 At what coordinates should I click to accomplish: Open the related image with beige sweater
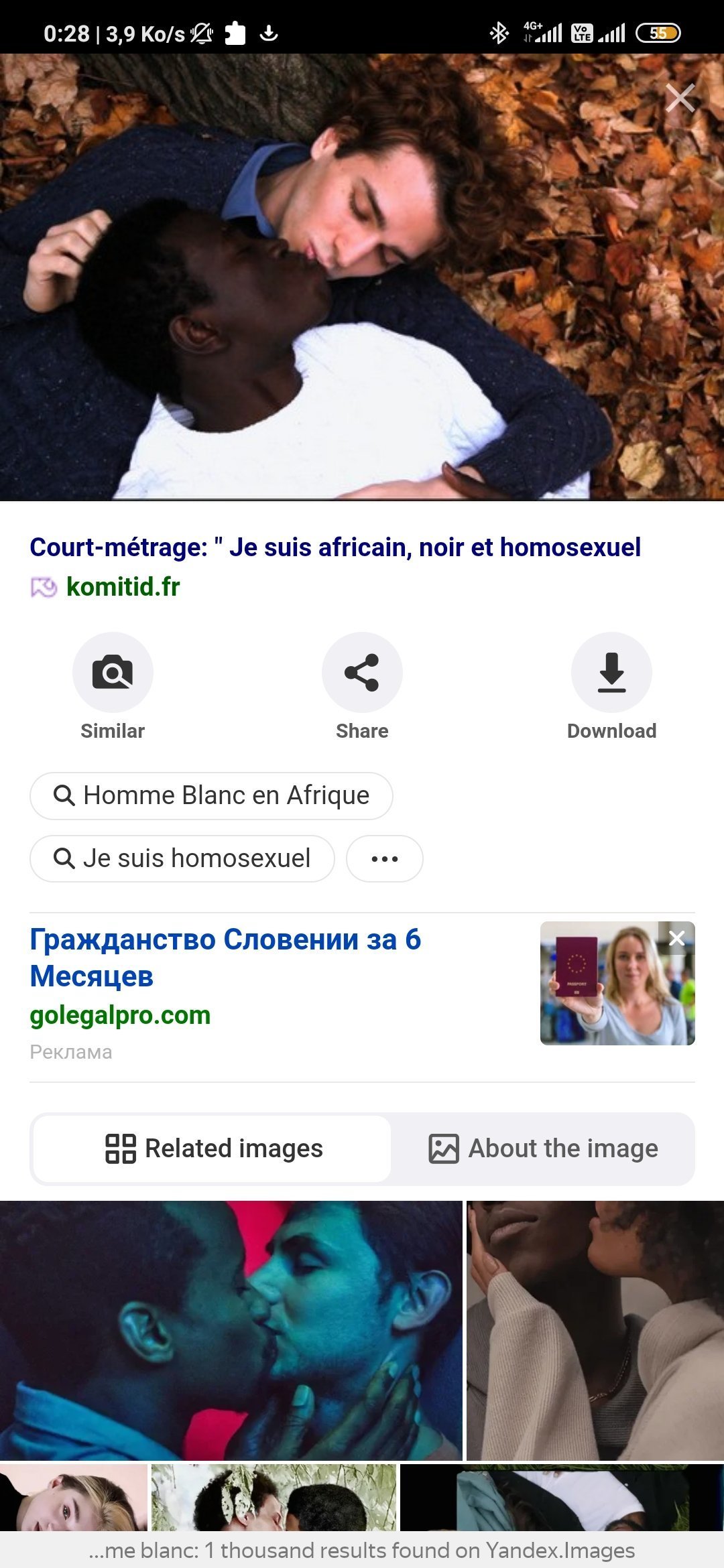point(595,1330)
